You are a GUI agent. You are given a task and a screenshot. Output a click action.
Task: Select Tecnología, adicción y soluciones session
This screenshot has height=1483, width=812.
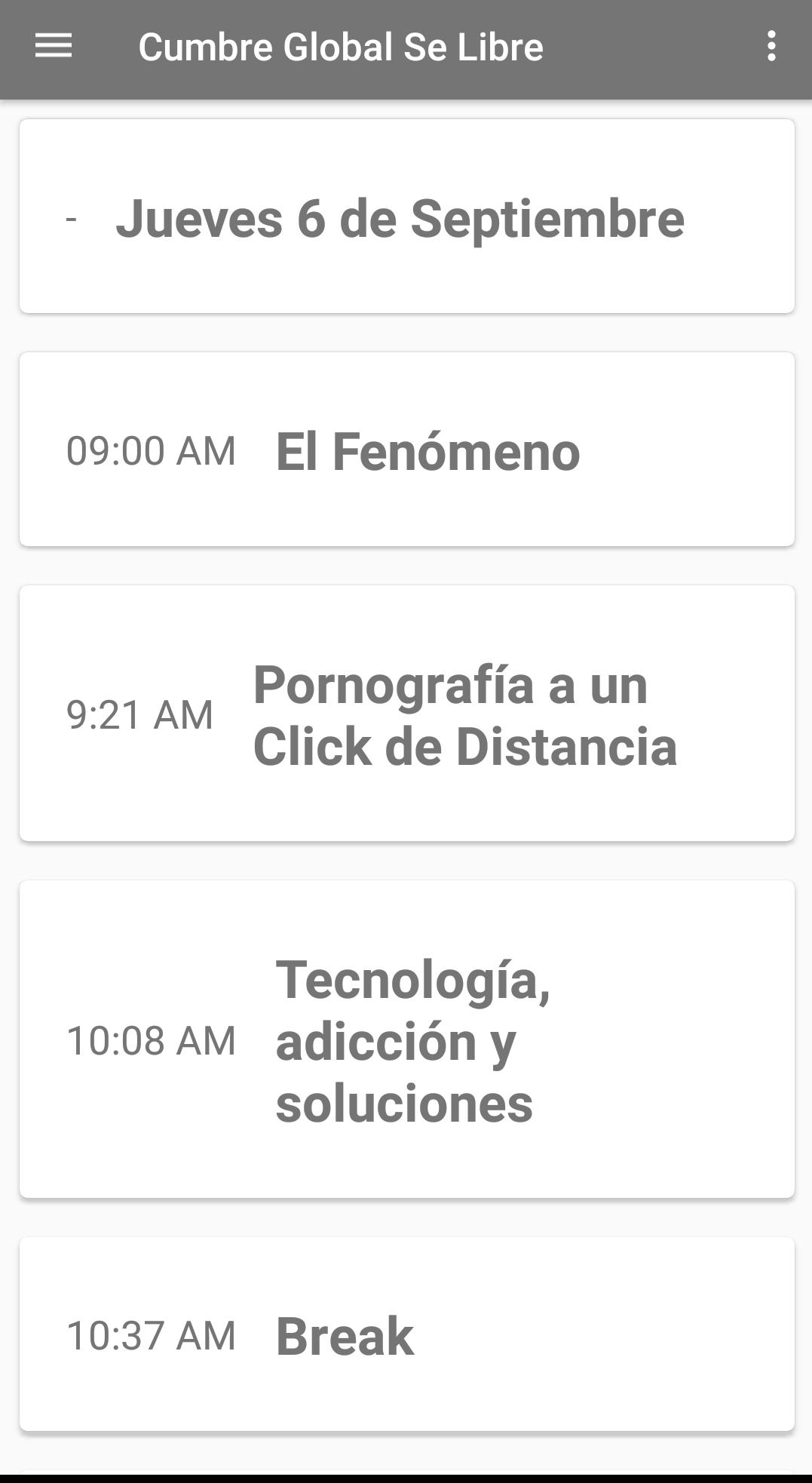click(406, 1039)
